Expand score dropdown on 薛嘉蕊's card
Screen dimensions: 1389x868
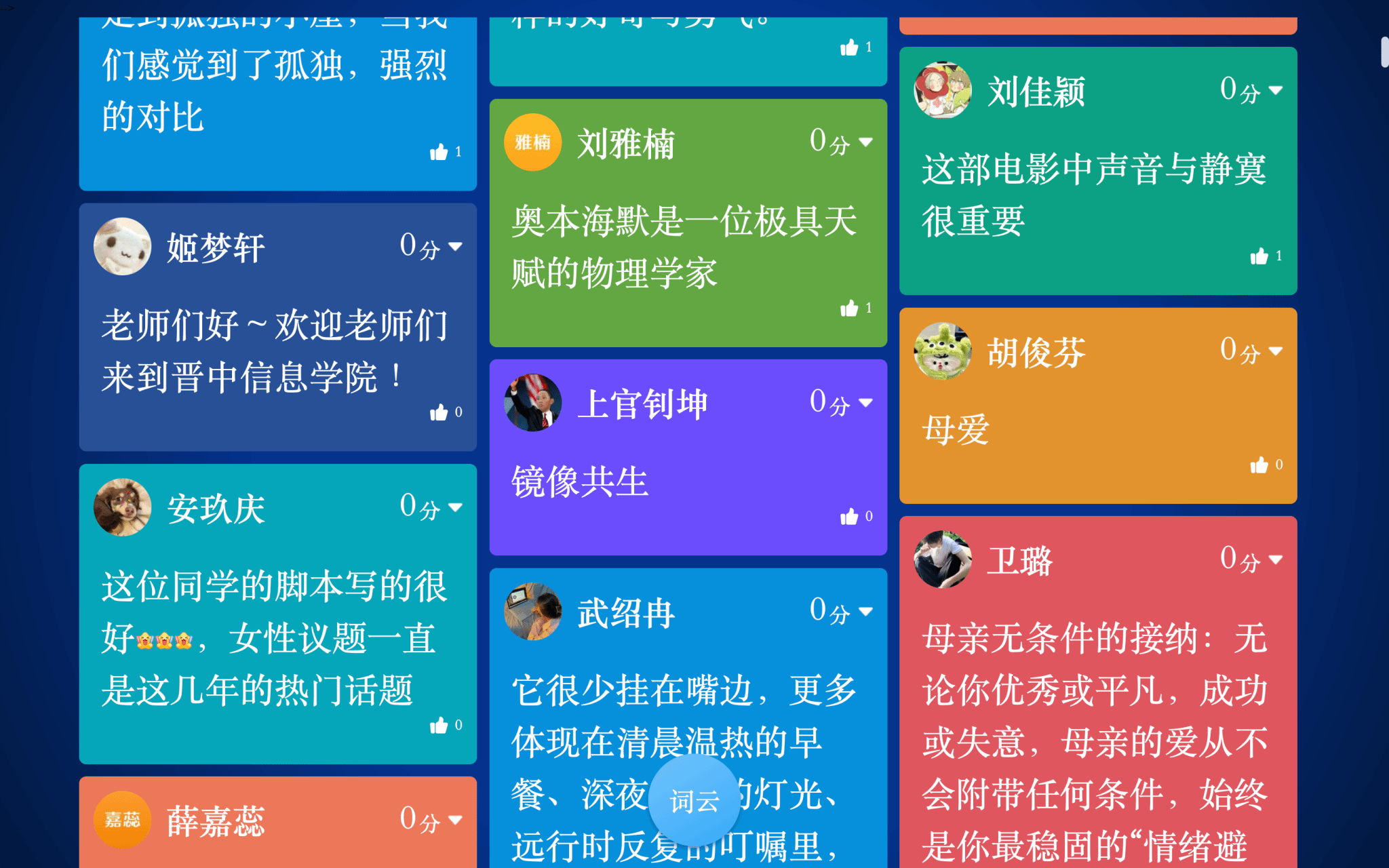455,821
